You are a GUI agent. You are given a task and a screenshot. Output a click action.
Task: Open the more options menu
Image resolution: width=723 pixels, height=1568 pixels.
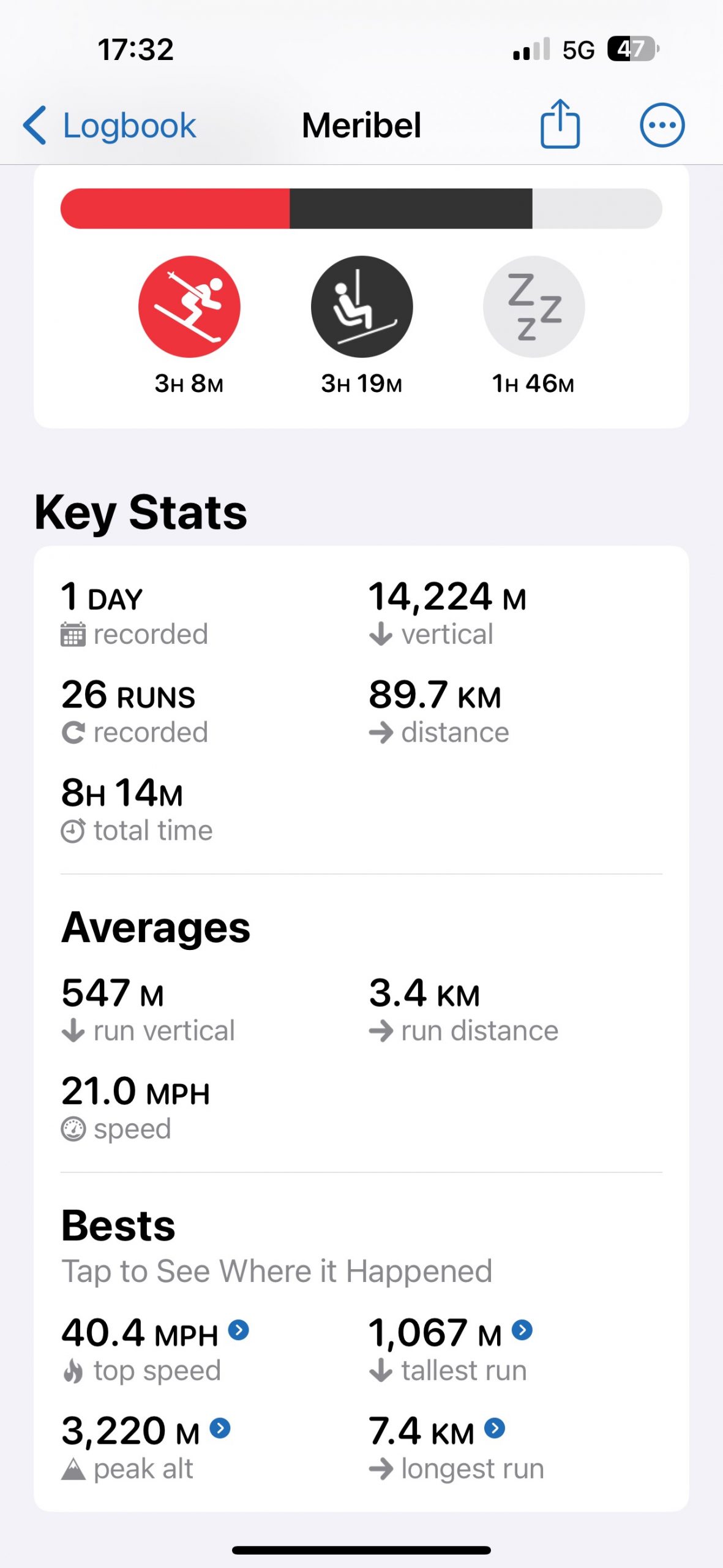[662, 126]
